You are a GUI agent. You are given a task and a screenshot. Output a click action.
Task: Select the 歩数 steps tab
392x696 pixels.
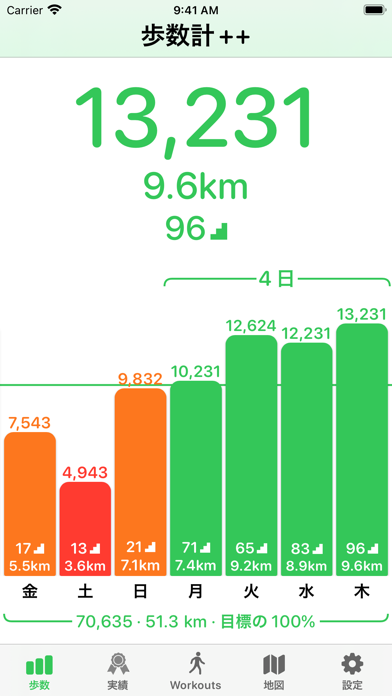pos(40,671)
